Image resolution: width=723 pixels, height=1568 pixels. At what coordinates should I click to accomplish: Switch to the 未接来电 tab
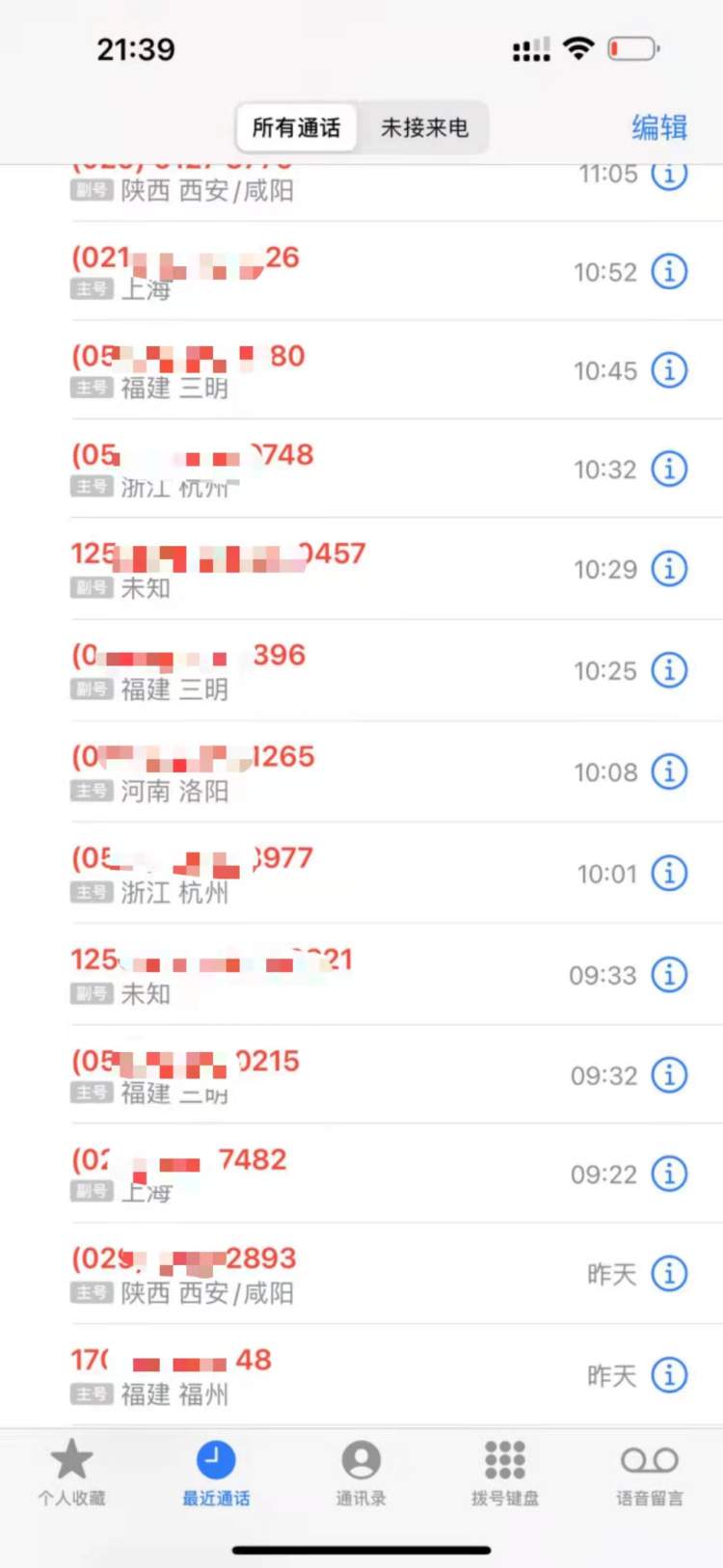pos(424,127)
